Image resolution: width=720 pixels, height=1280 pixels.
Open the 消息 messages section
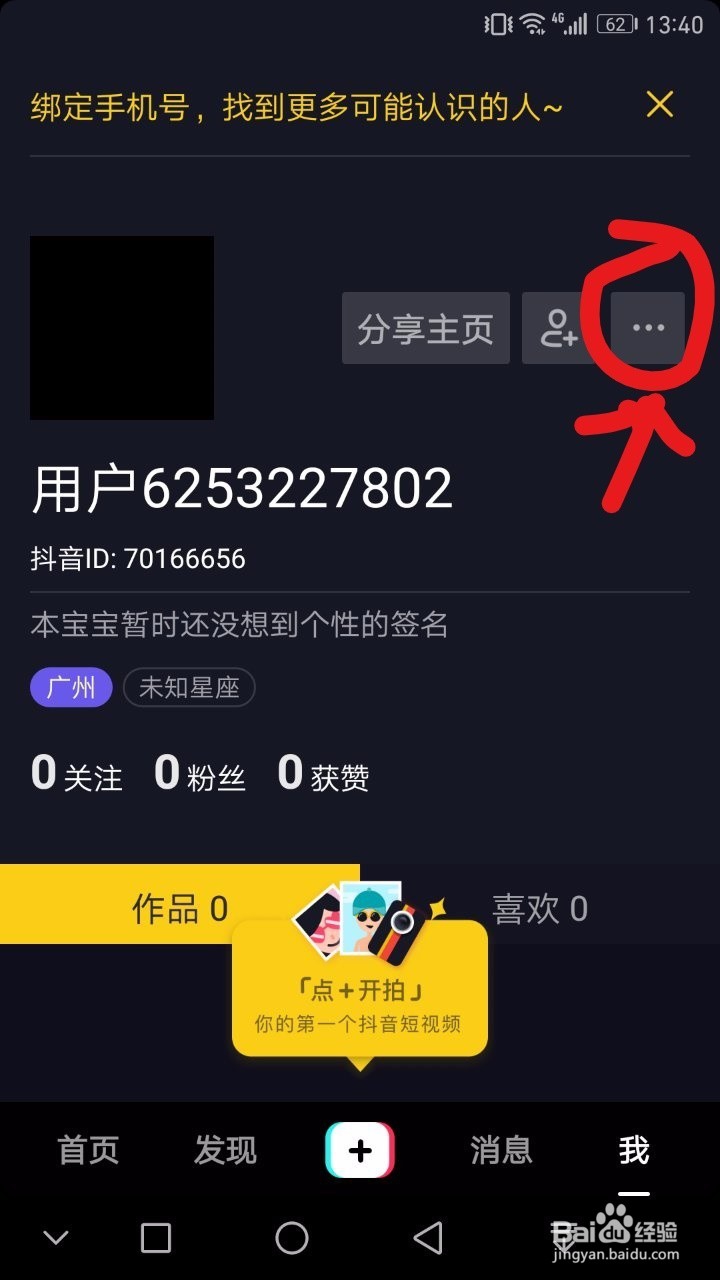[501, 1150]
